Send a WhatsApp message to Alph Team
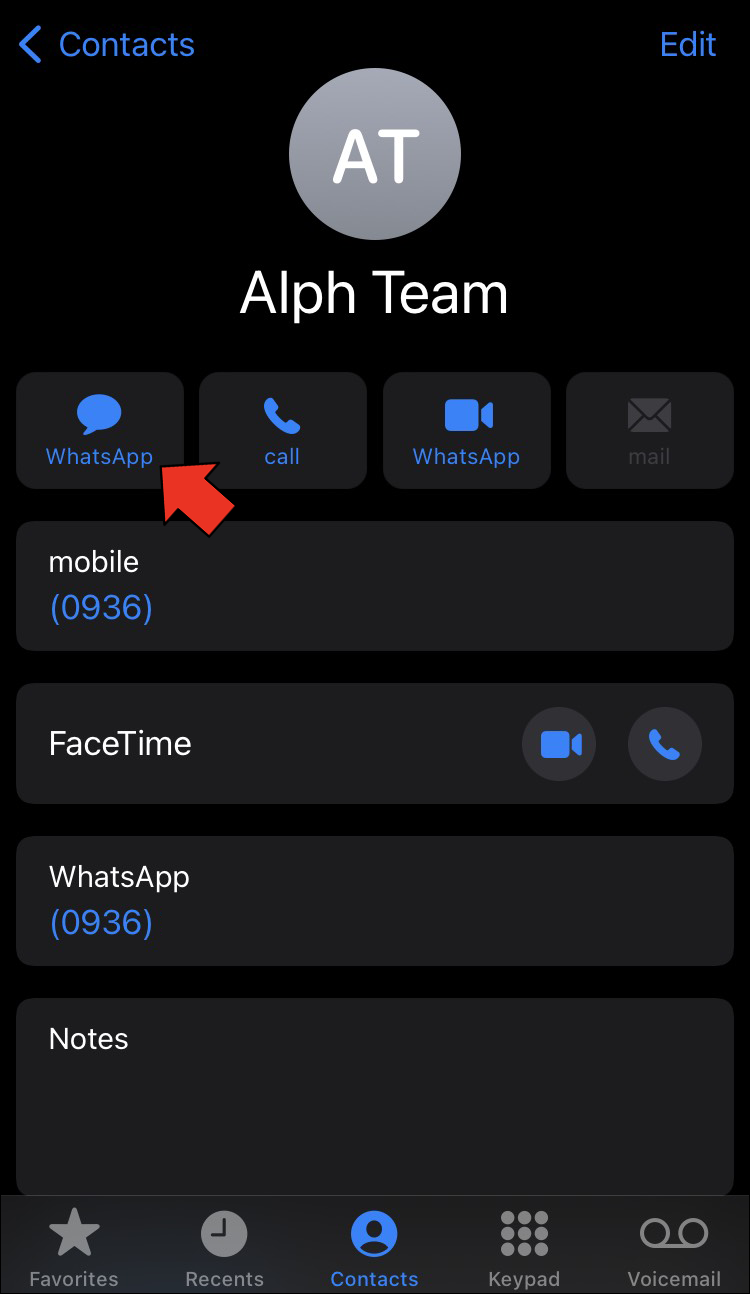 point(100,431)
